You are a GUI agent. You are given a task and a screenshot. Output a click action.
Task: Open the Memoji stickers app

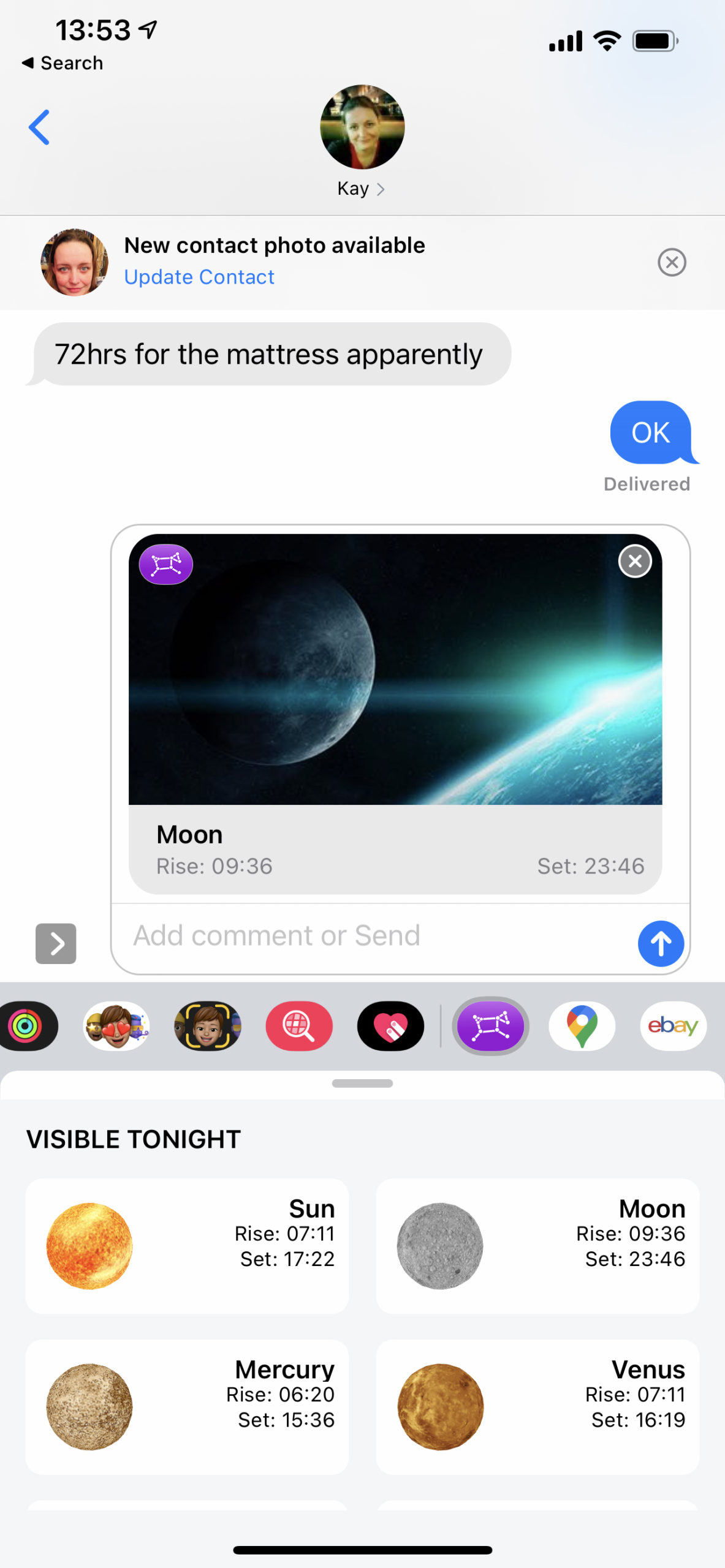pyautogui.click(x=116, y=1027)
